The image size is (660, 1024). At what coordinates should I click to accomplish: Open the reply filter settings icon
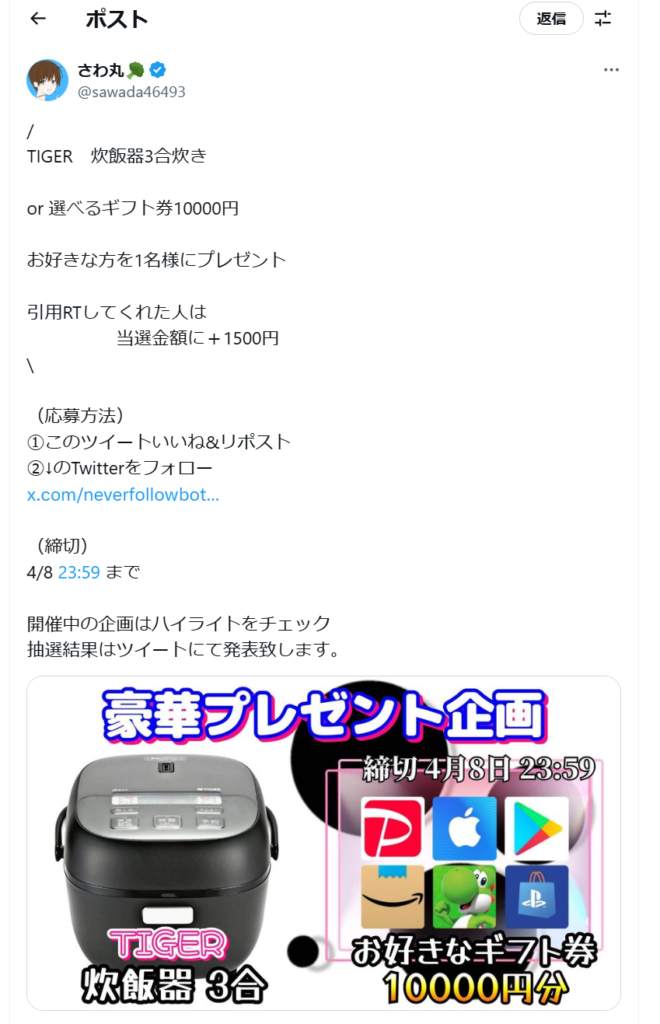tap(603, 18)
